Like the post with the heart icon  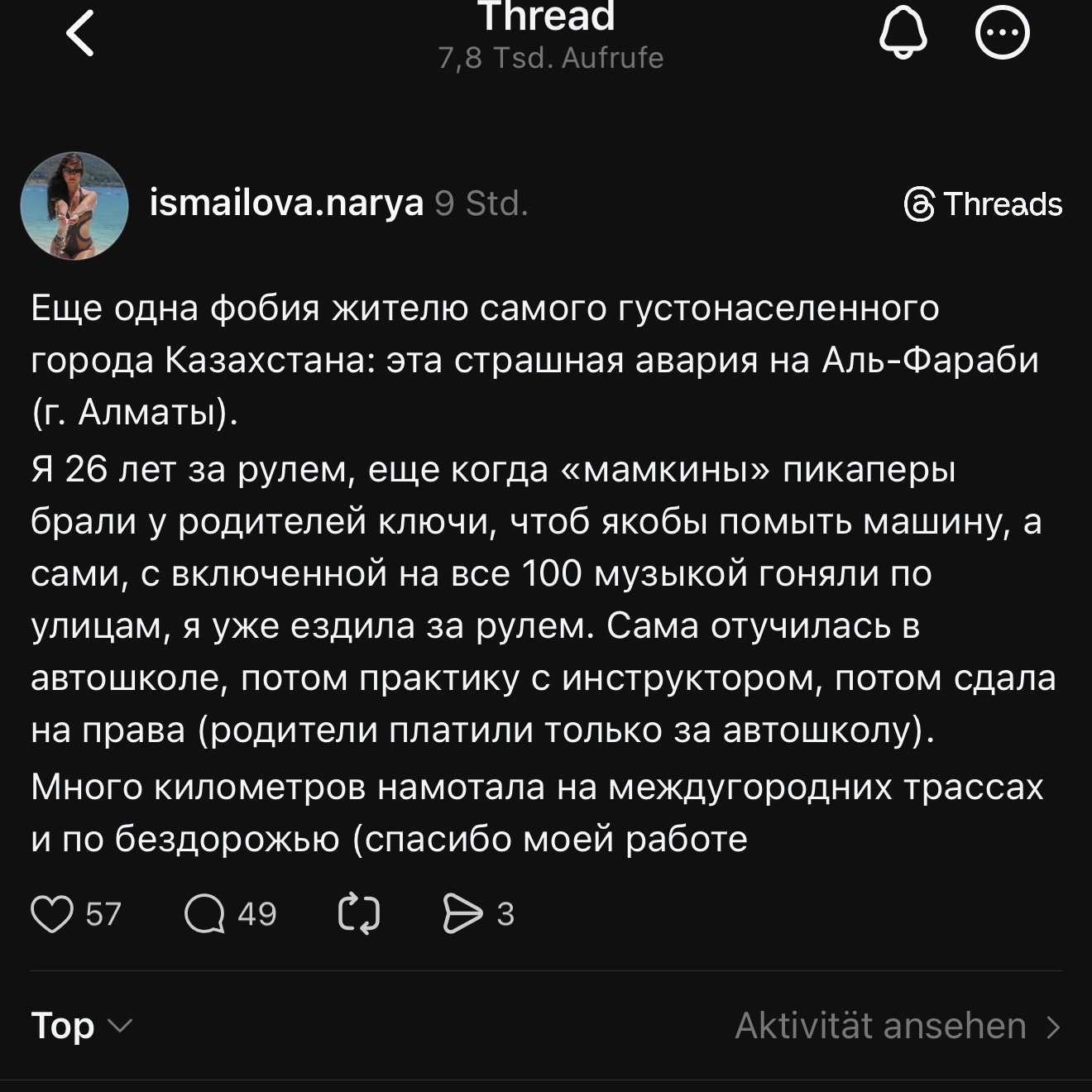52,914
